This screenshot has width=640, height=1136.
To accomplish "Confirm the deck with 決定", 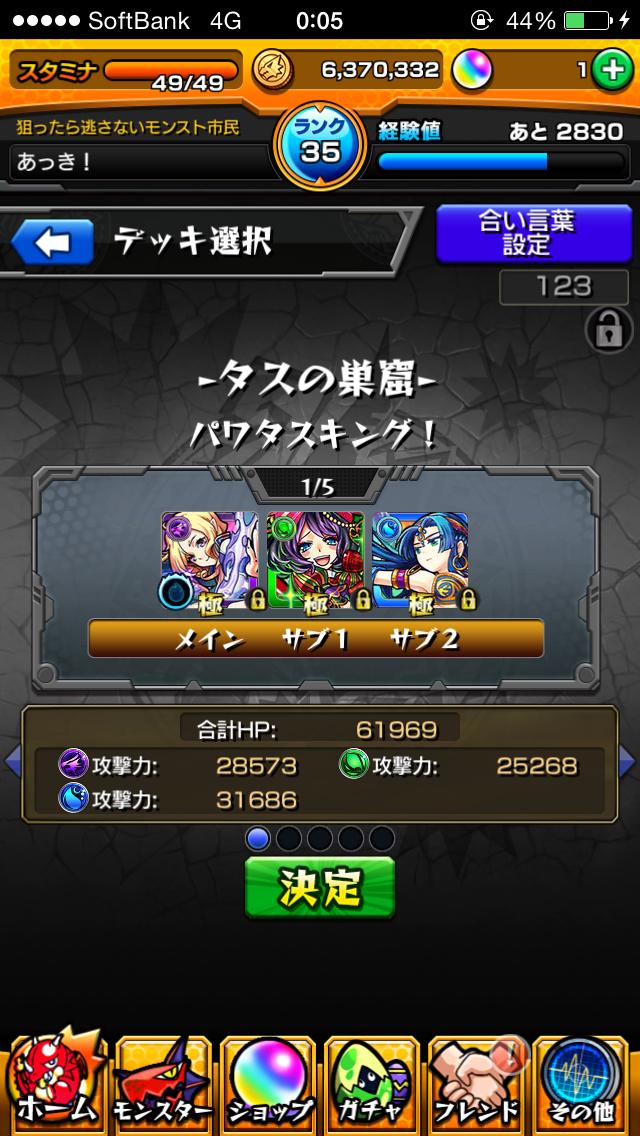I will coord(320,887).
